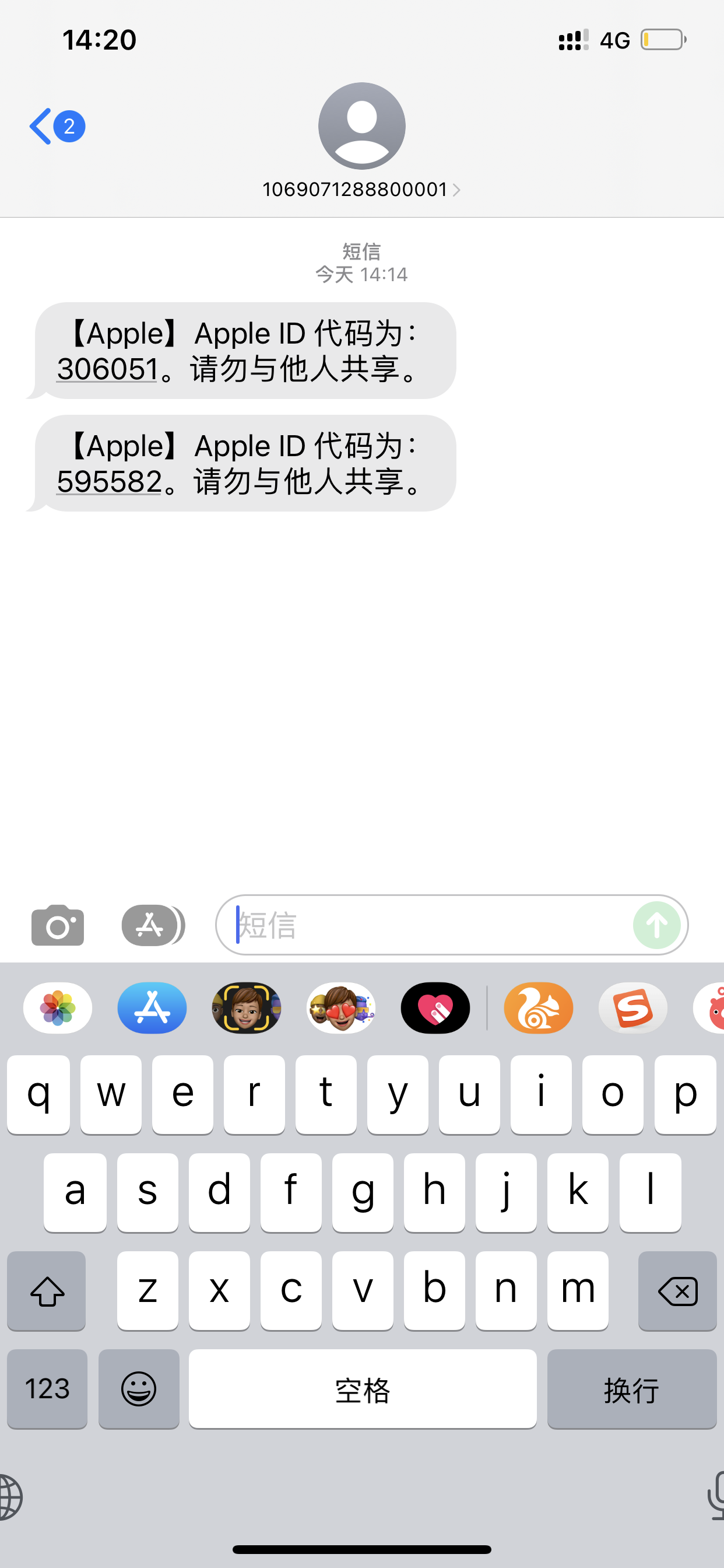Tap the underlined code 306051
The width and height of the screenshot is (724, 1568).
[x=108, y=369]
